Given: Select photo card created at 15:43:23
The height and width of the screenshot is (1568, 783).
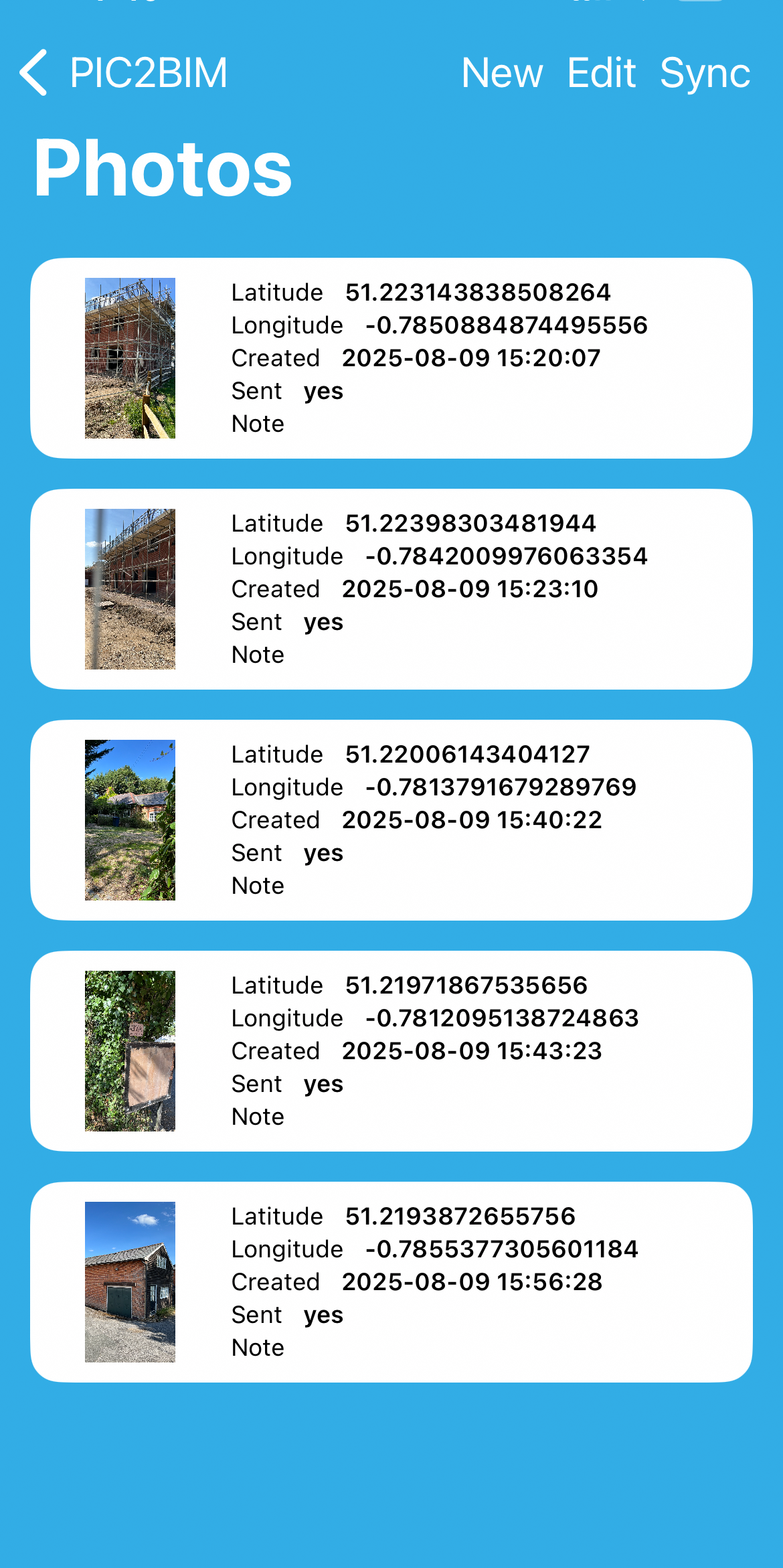Looking at the screenshot, I should coord(391,1051).
